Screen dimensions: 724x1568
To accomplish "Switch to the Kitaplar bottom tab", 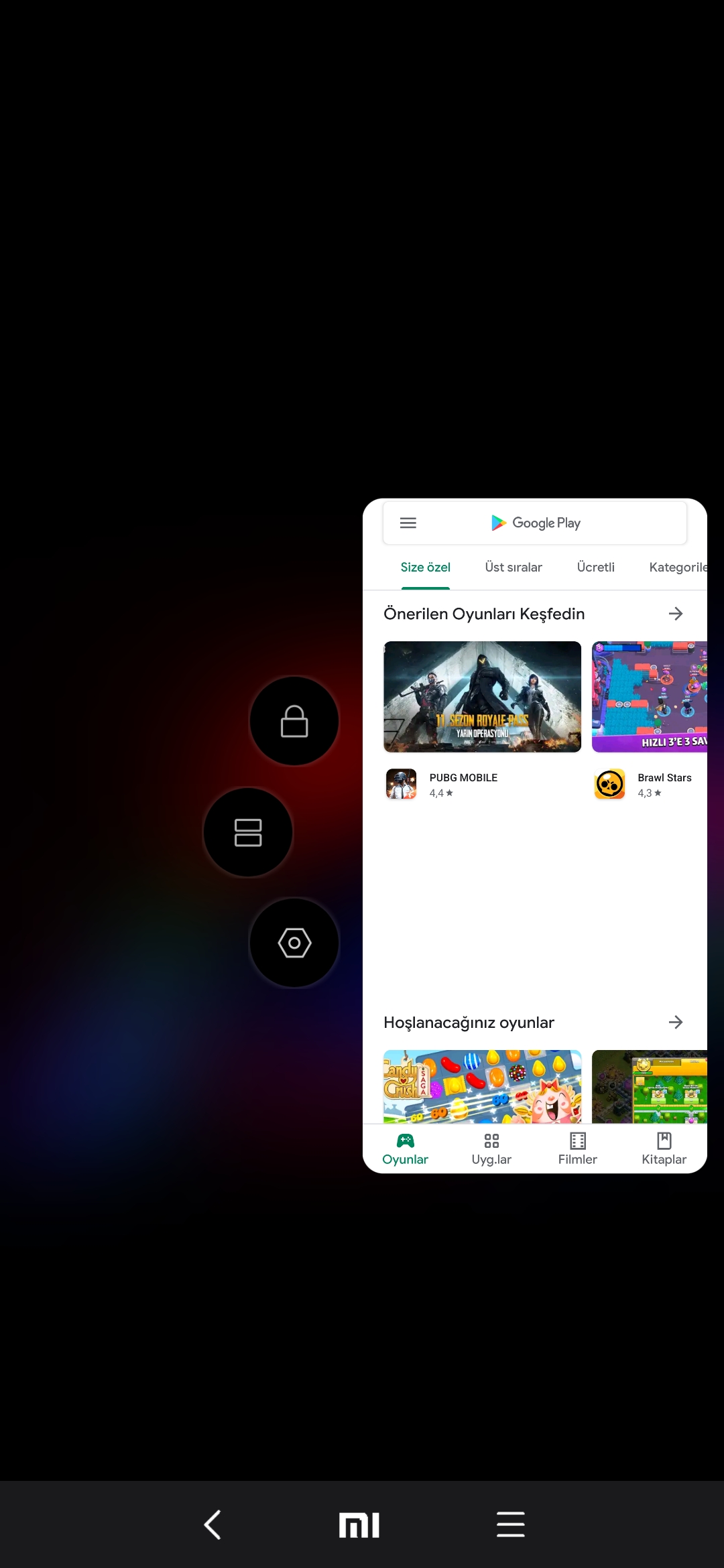I will click(x=664, y=1149).
